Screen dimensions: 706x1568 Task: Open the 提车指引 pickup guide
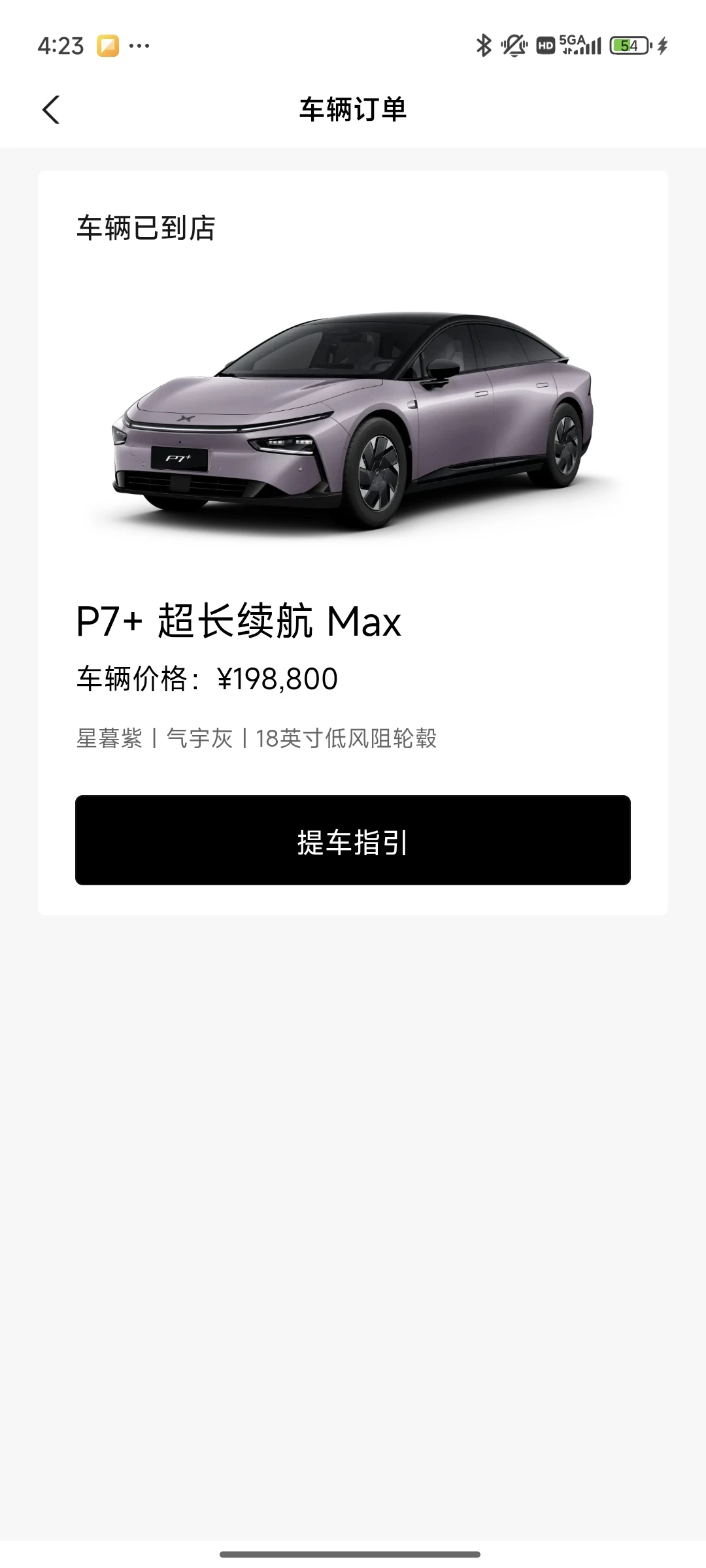click(353, 840)
